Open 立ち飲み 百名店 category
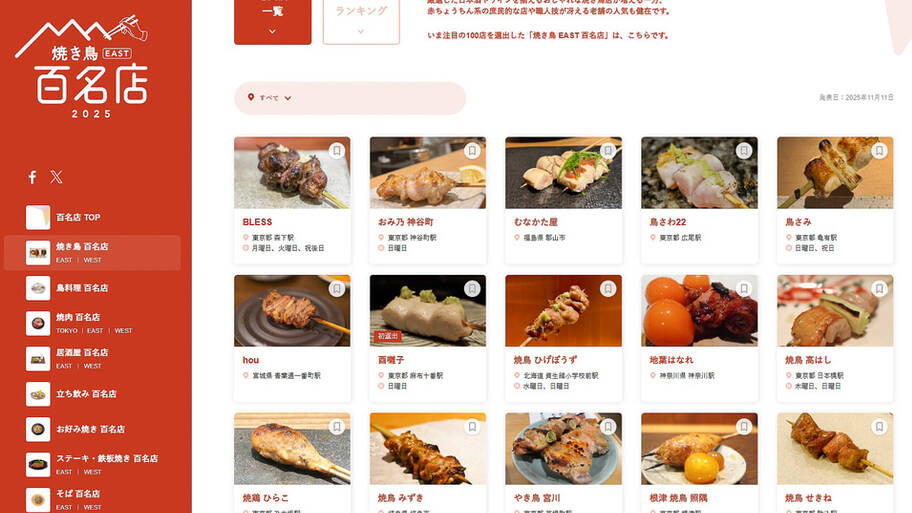The width and height of the screenshot is (912, 513). (x=85, y=394)
